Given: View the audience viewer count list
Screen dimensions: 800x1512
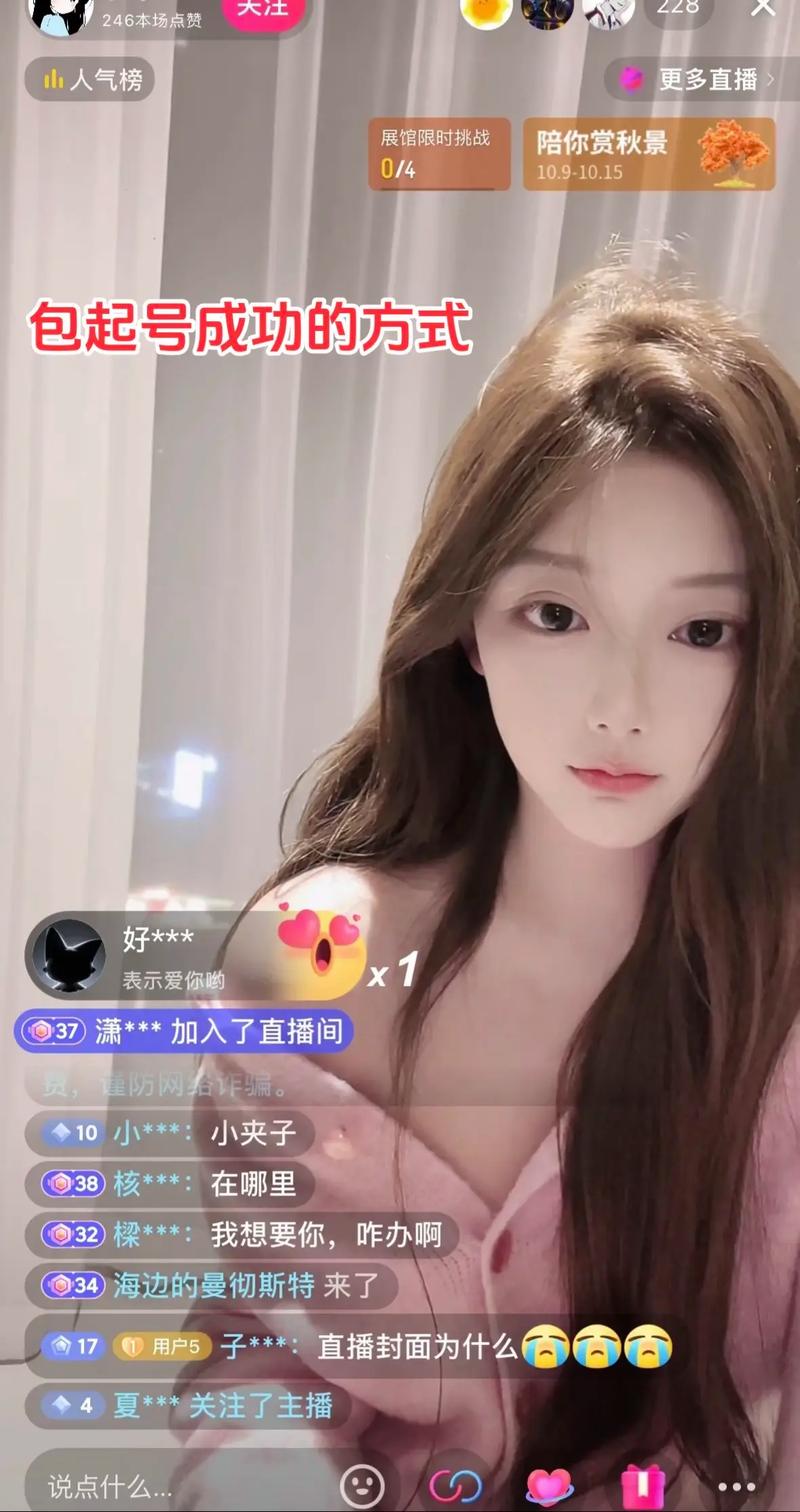Looking at the screenshot, I should tap(679, 9).
